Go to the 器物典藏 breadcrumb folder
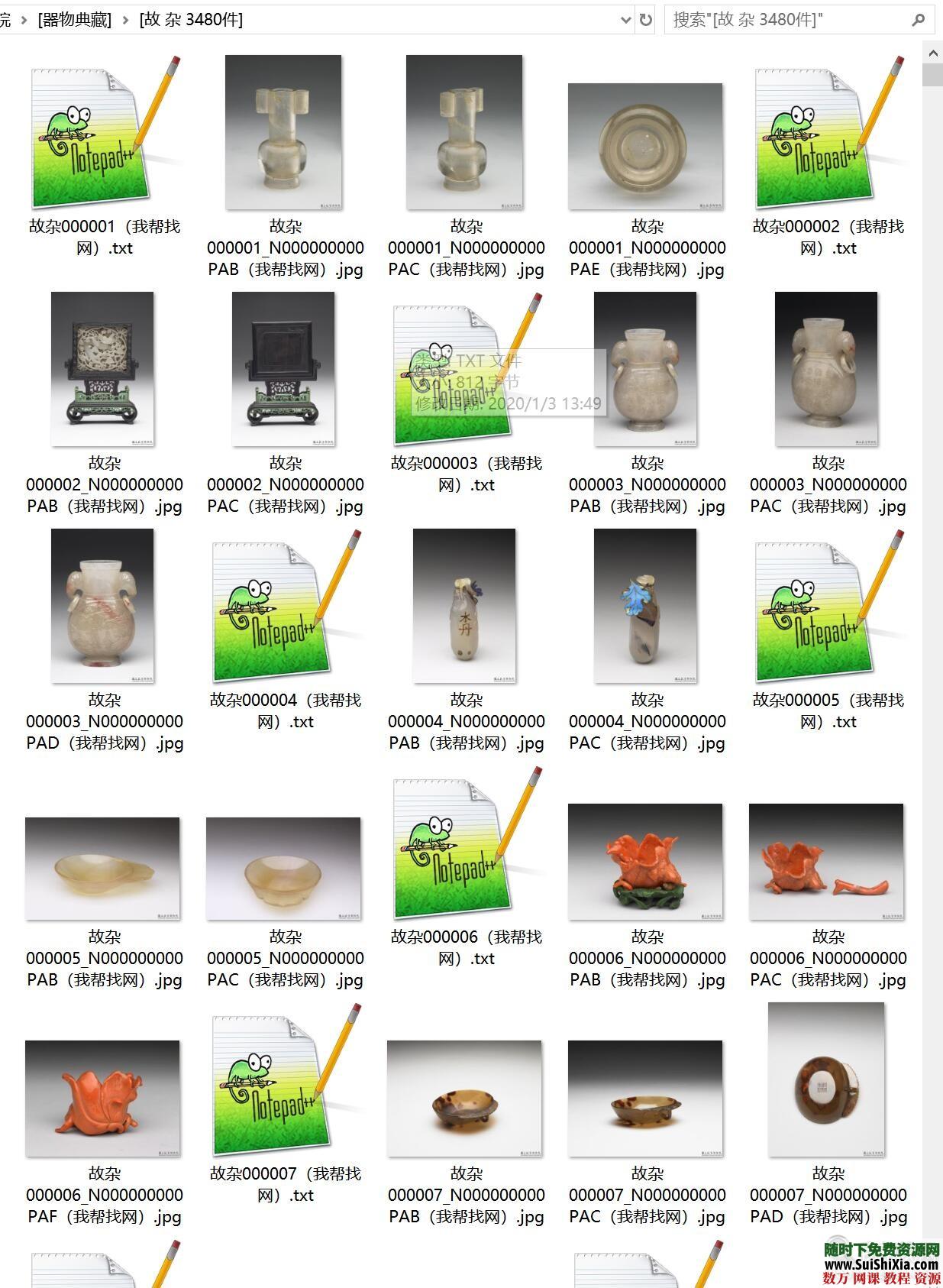This screenshot has width=943, height=1288. pos(75,20)
